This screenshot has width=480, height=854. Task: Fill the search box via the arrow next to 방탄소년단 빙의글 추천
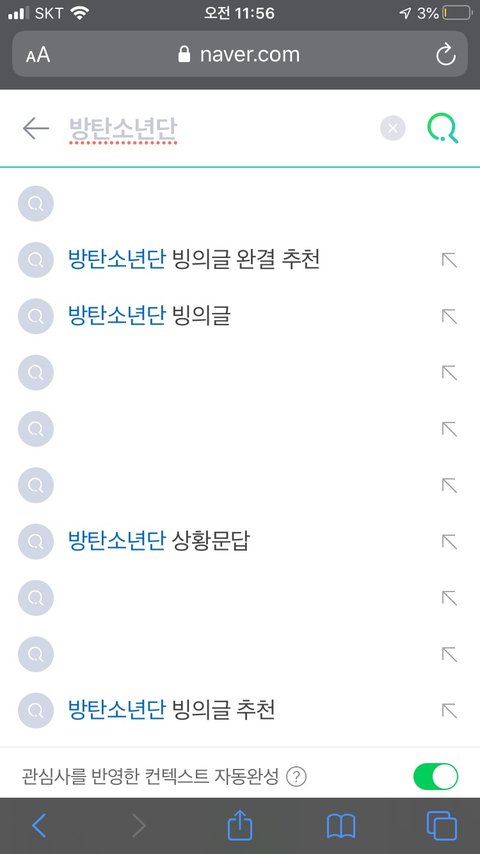pyautogui.click(x=449, y=710)
